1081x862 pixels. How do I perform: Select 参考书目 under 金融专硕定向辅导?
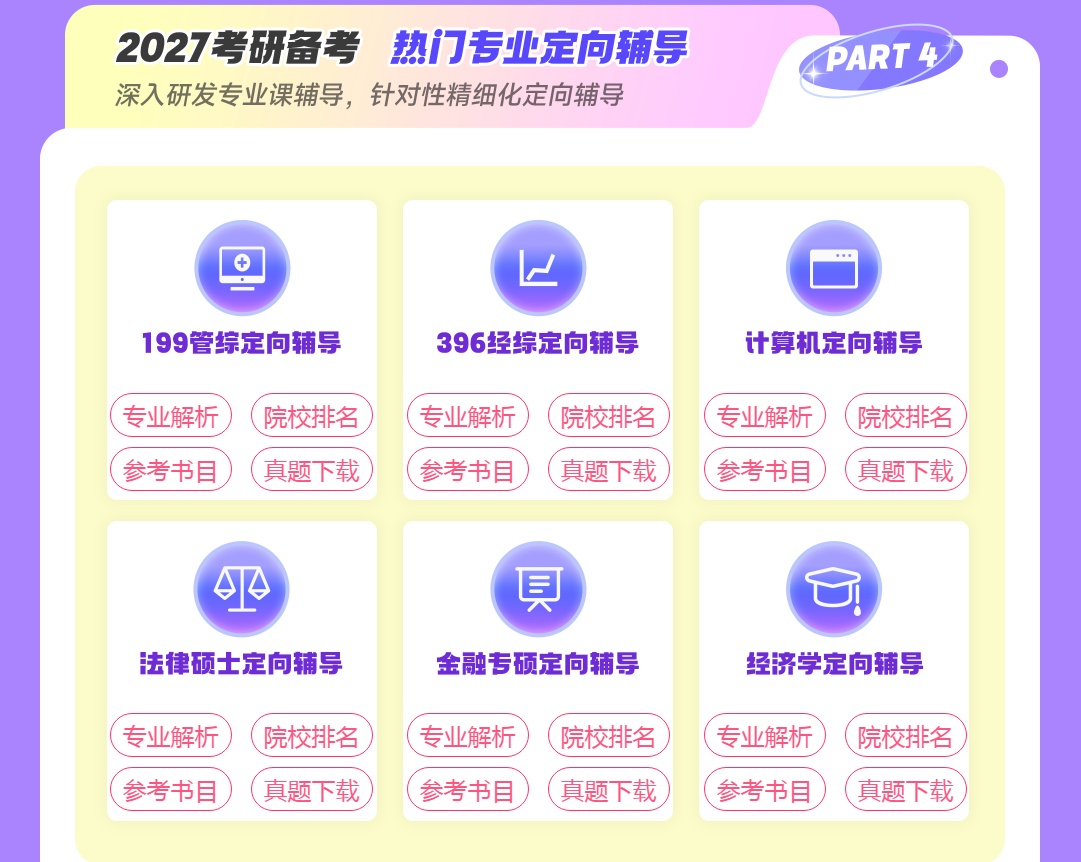pos(467,790)
